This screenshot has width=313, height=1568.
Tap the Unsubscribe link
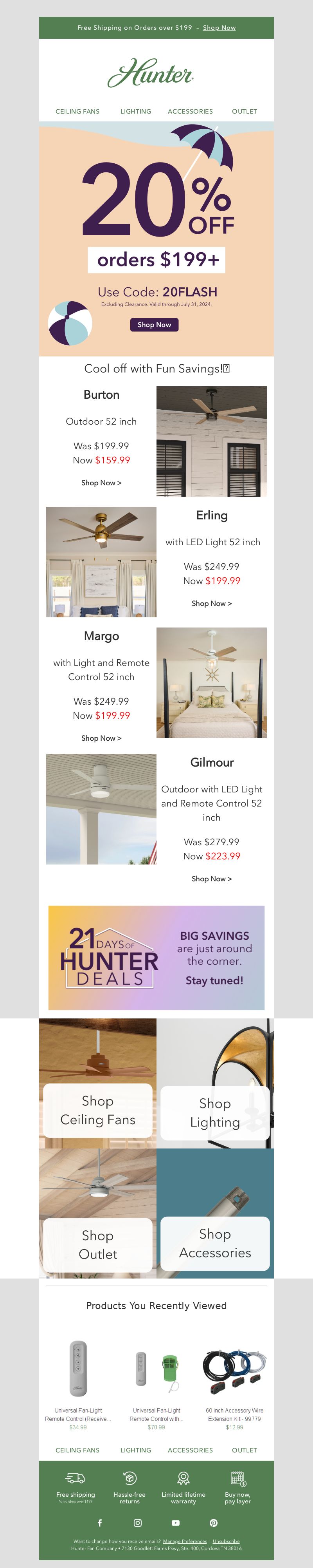coord(226,1542)
